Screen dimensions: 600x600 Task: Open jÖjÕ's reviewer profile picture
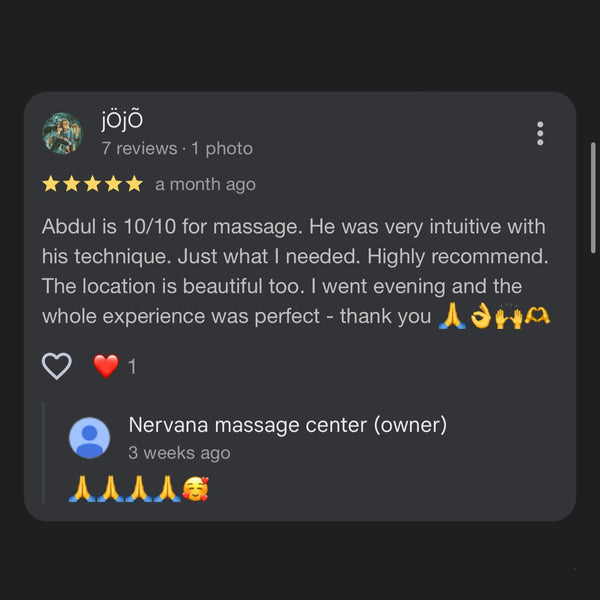tap(62, 133)
